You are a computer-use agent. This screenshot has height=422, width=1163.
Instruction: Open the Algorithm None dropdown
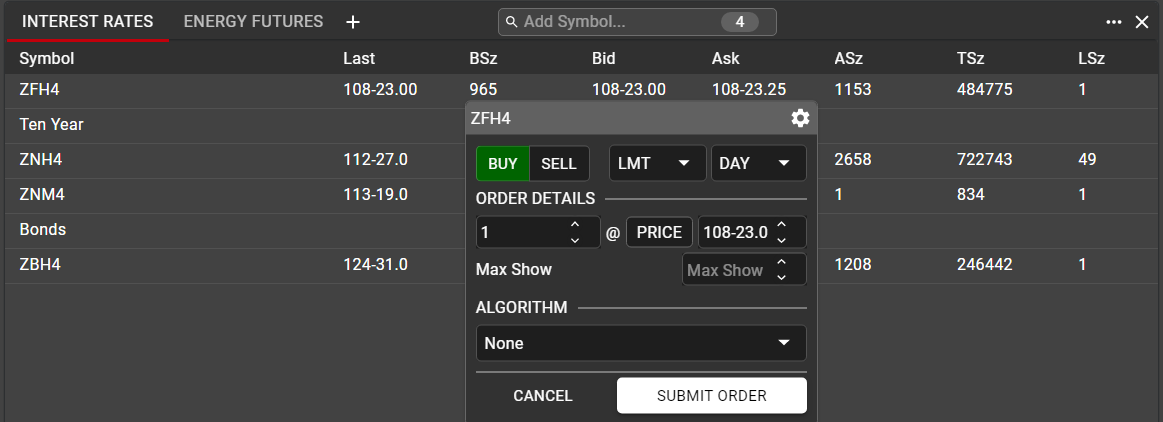tap(640, 343)
